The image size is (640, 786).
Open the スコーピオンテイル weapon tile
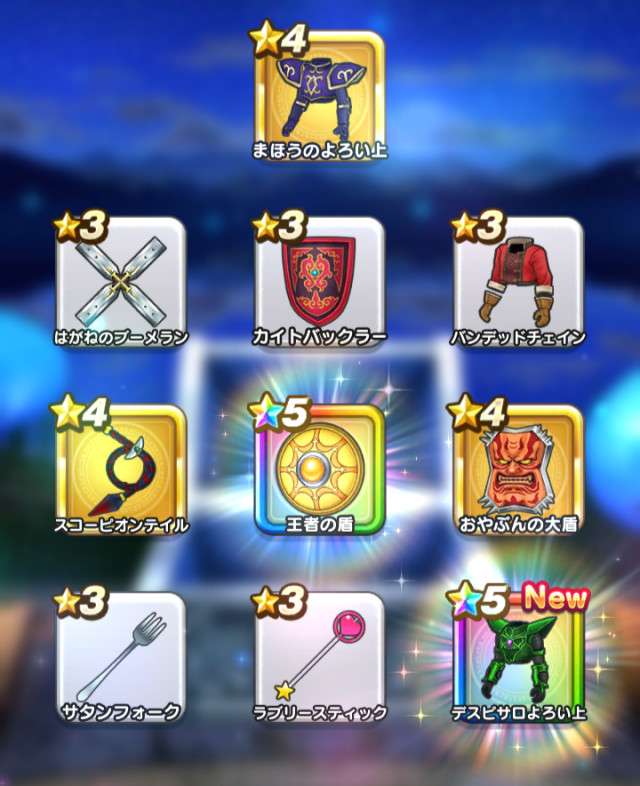(x=121, y=470)
